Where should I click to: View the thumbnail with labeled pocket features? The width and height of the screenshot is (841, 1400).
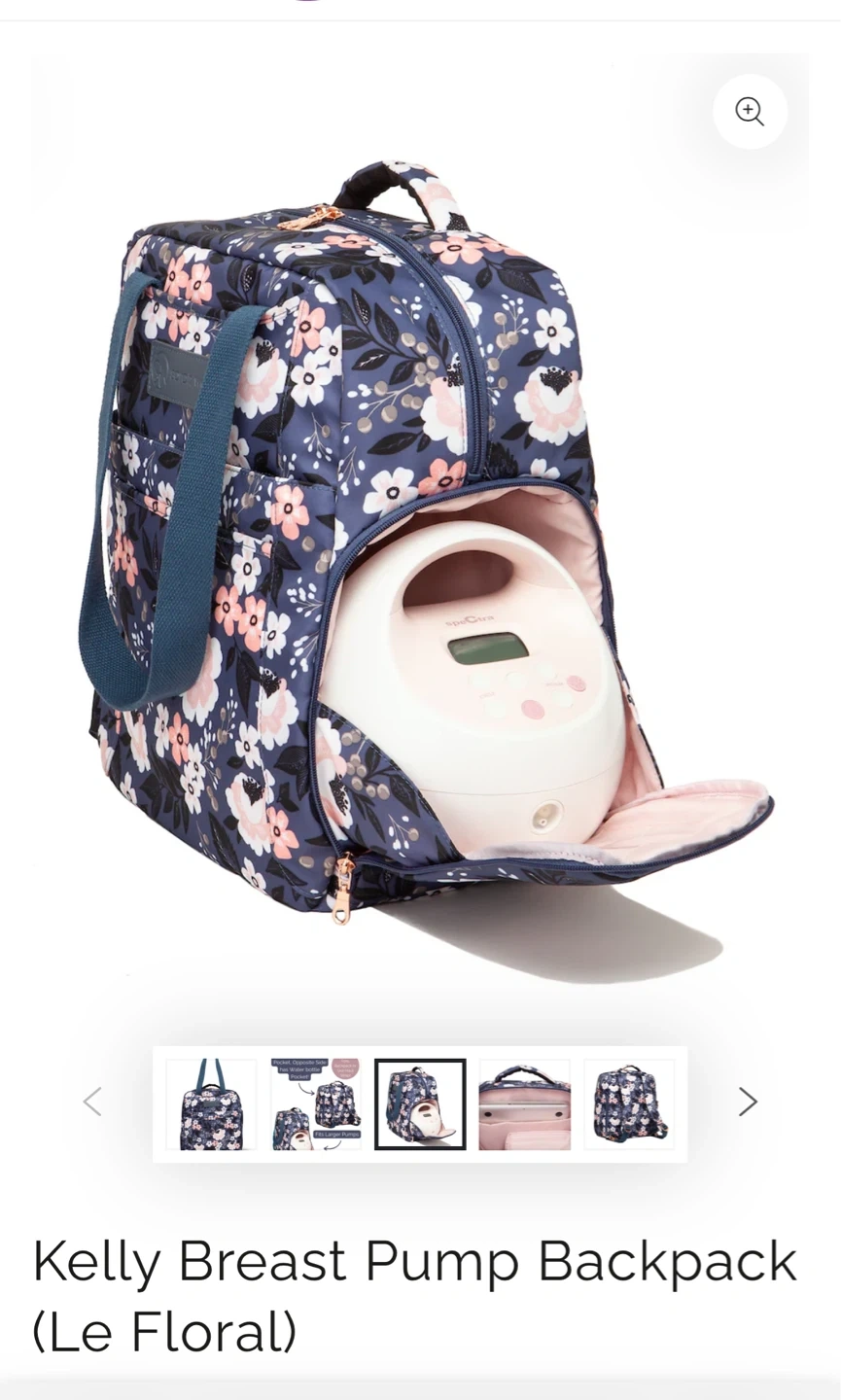click(x=315, y=1104)
